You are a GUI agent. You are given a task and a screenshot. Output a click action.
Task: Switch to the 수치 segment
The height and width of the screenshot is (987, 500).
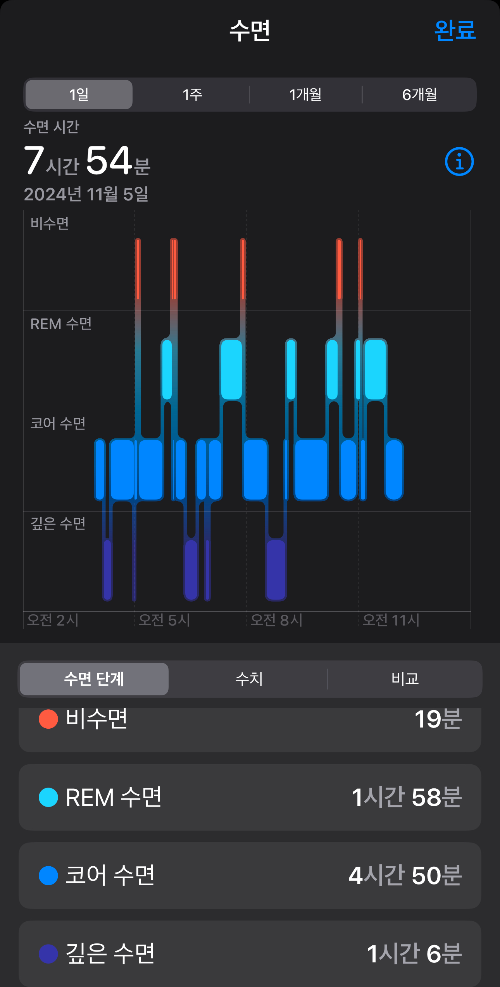[x=248, y=679]
